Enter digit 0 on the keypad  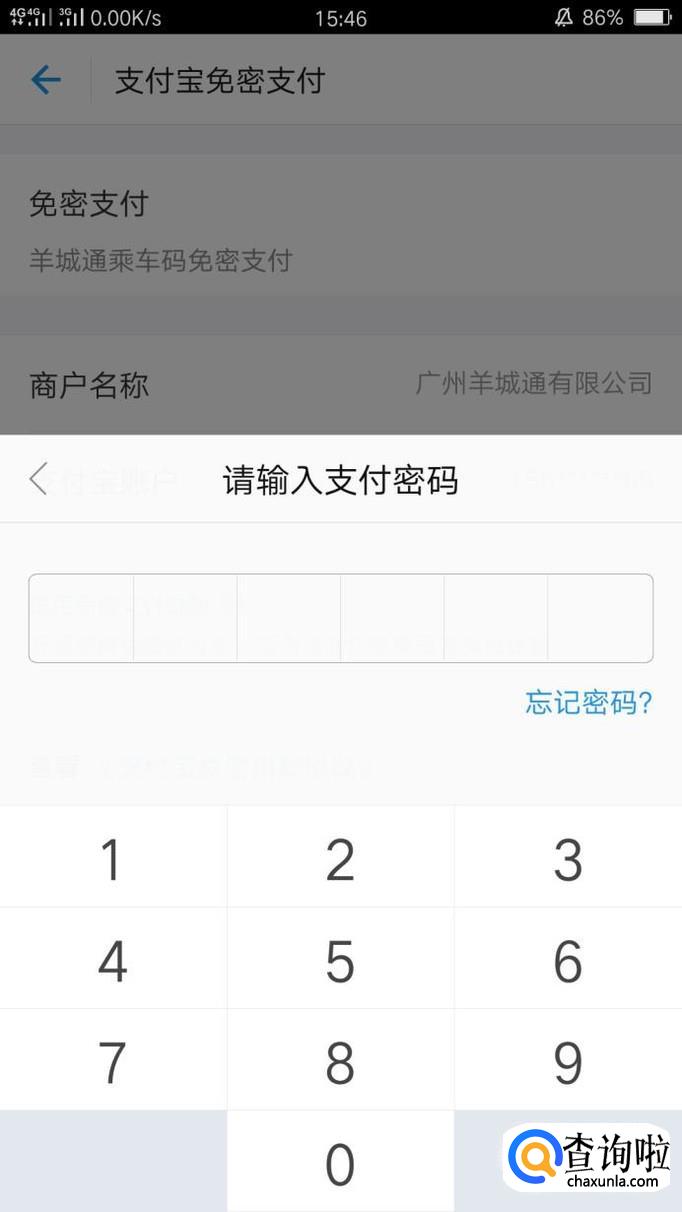(340, 1163)
